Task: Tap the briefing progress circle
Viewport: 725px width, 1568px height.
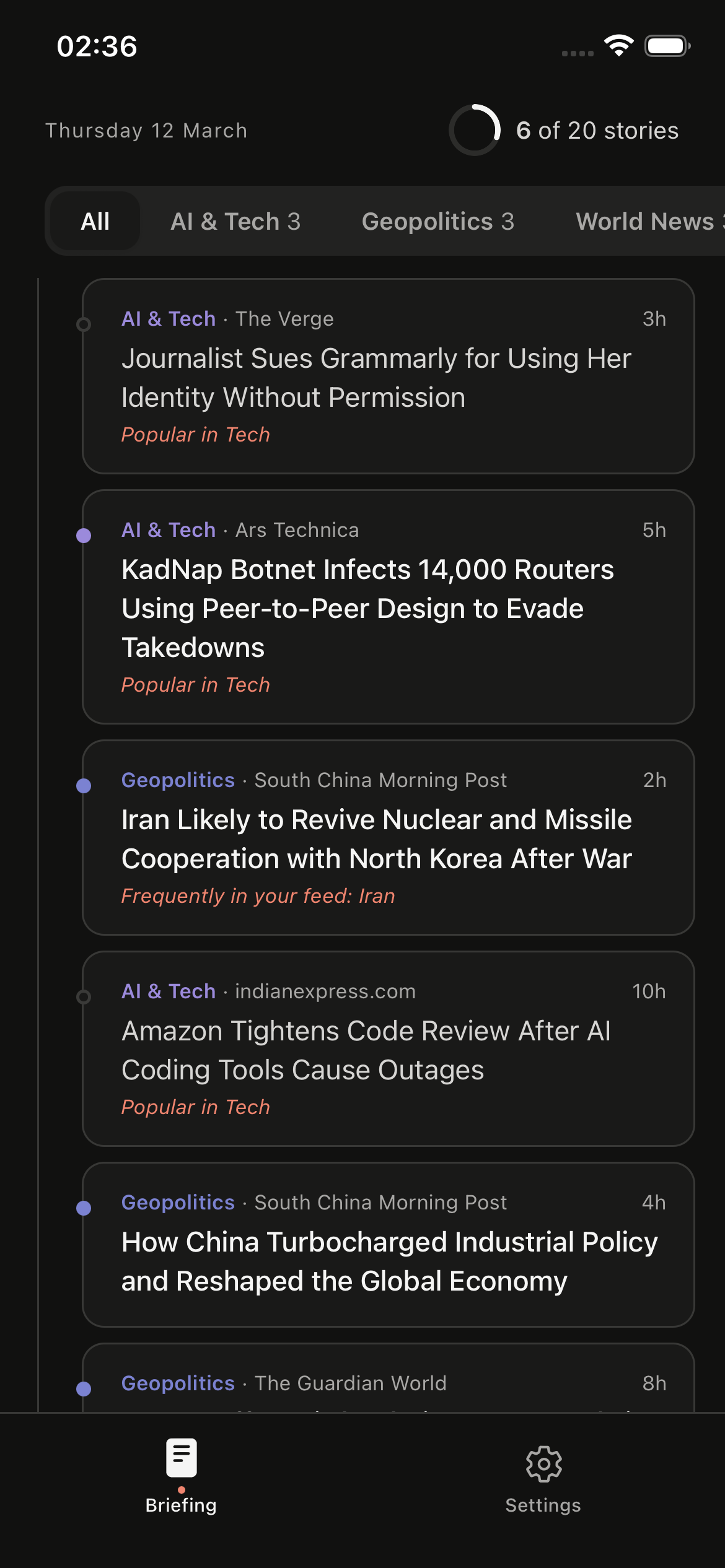Action: [475, 130]
